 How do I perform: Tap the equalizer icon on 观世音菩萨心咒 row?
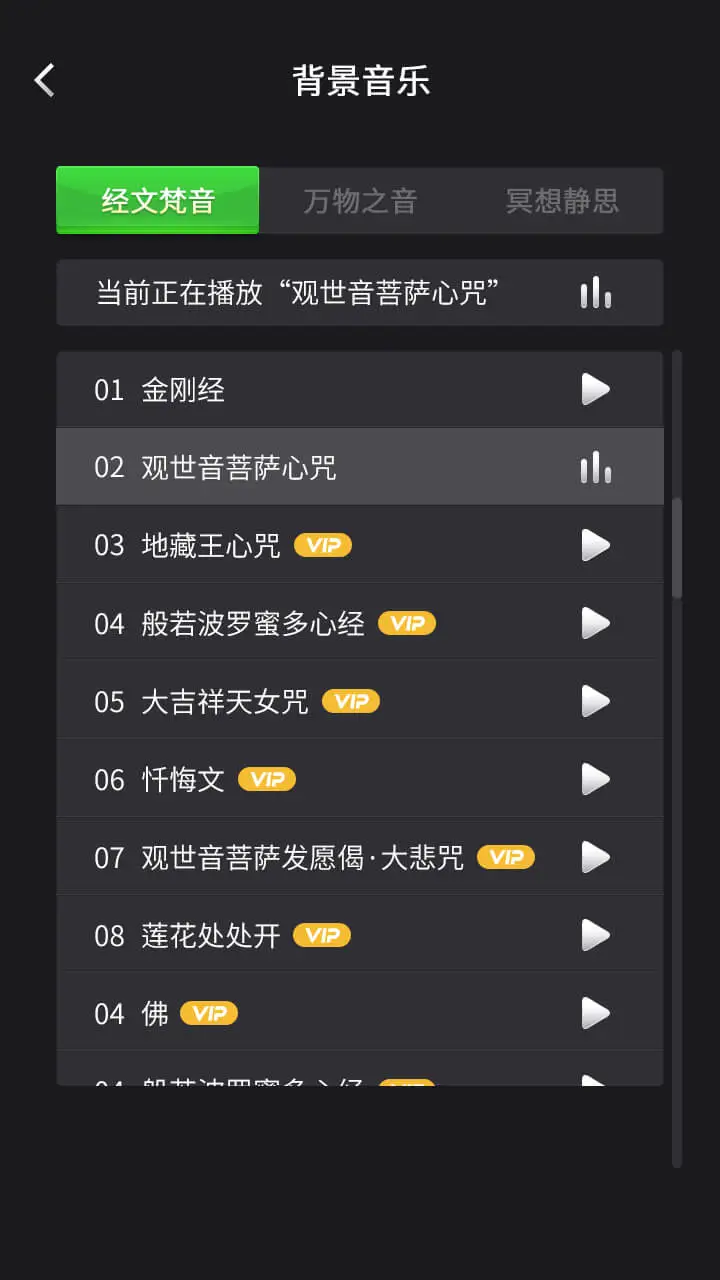(595, 467)
